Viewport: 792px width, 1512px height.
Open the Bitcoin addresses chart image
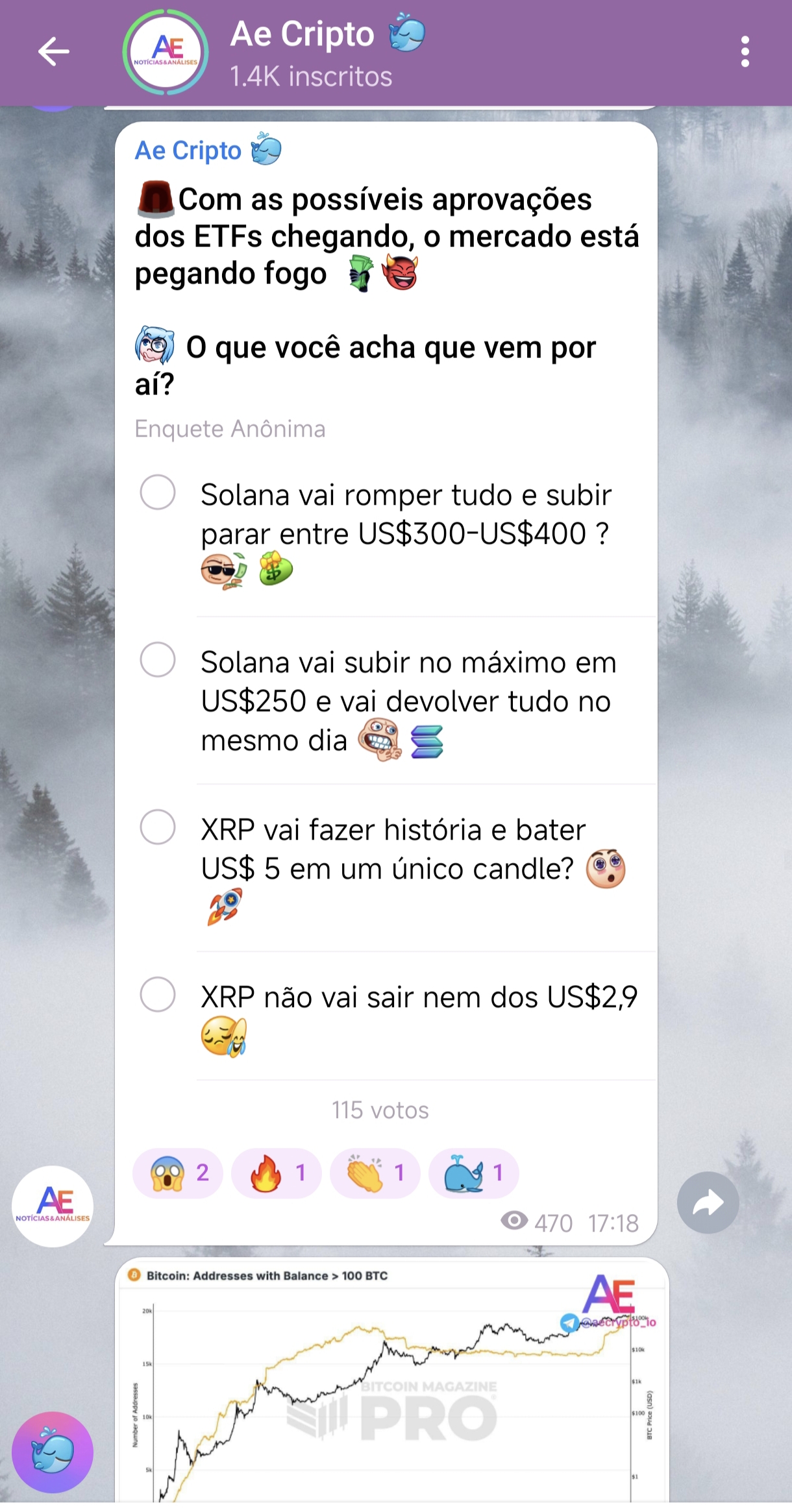point(391,1382)
